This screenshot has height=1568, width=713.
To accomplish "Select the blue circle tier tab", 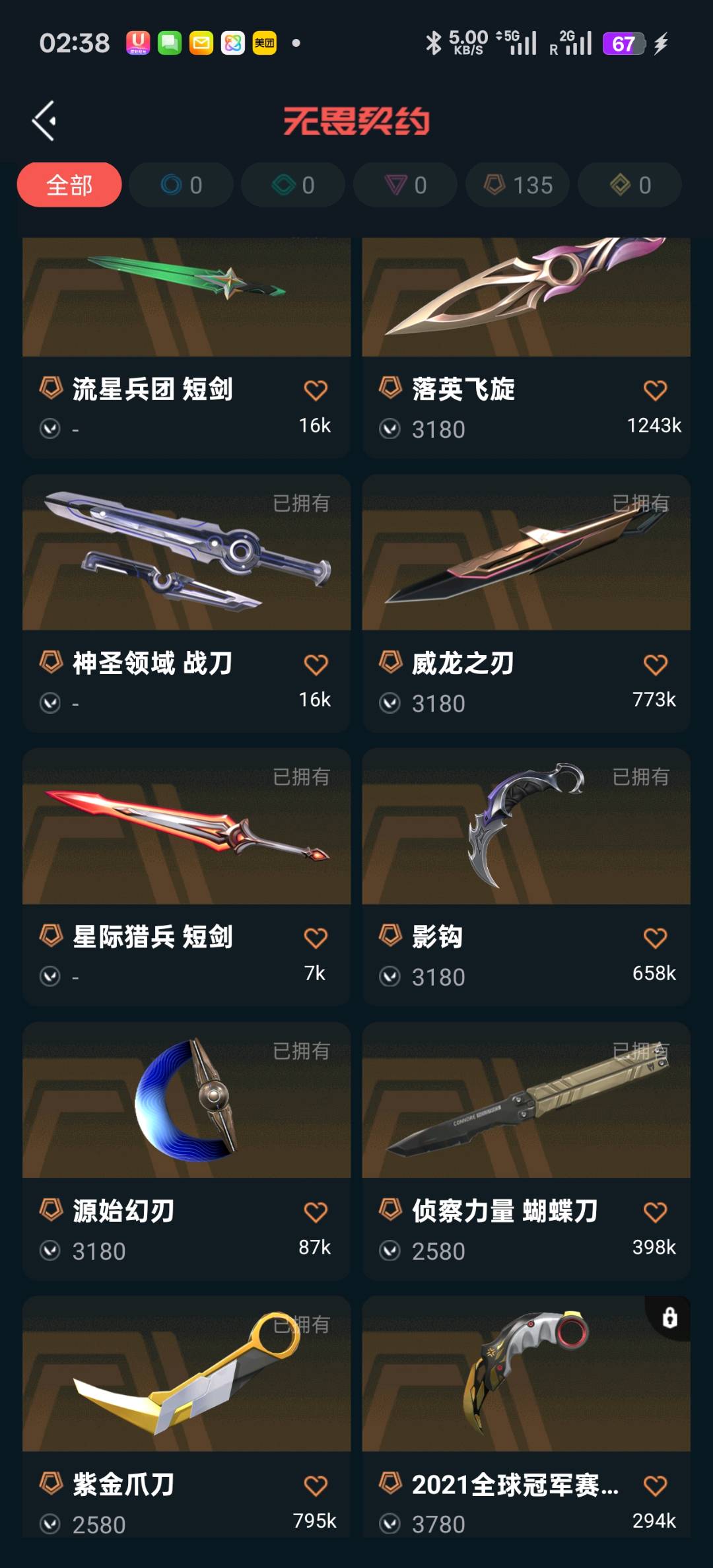I will 181,185.
